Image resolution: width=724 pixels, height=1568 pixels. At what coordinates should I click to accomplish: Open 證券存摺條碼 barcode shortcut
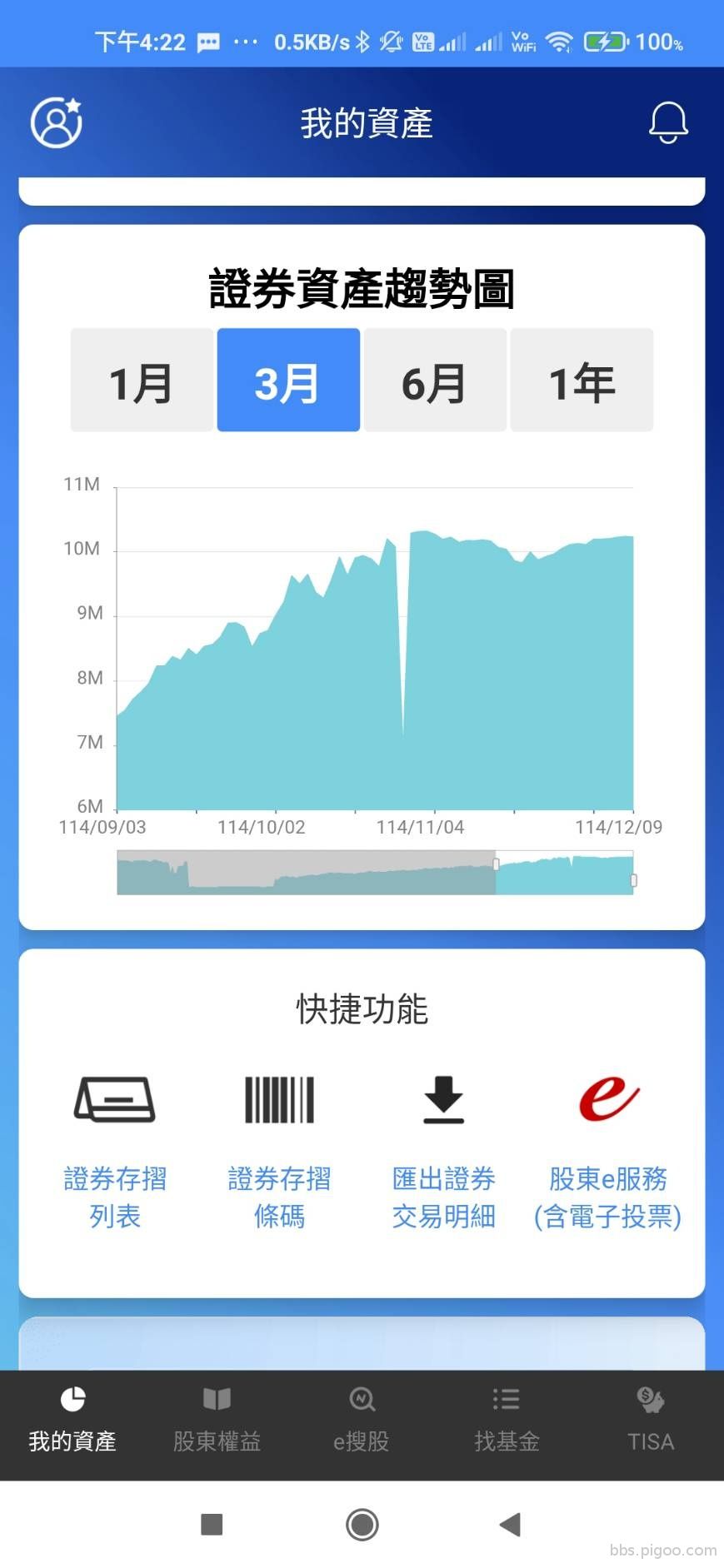tap(279, 1149)
